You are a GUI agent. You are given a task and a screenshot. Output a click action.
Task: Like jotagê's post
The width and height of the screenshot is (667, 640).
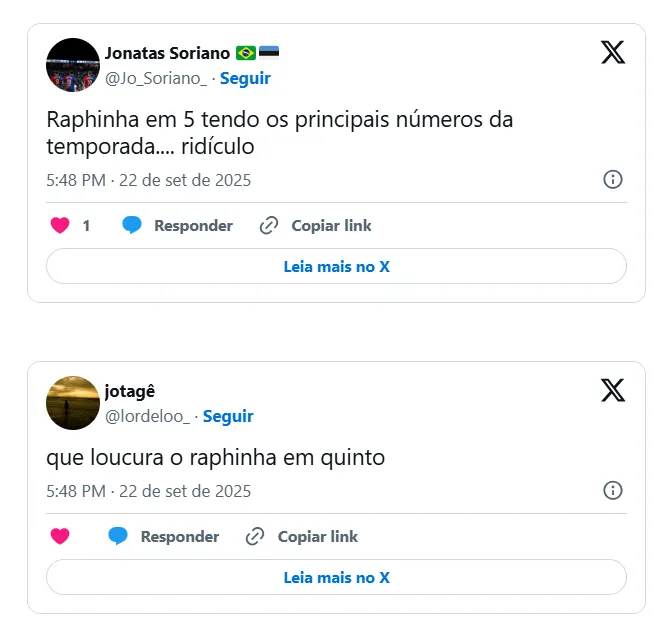point(60,537)
